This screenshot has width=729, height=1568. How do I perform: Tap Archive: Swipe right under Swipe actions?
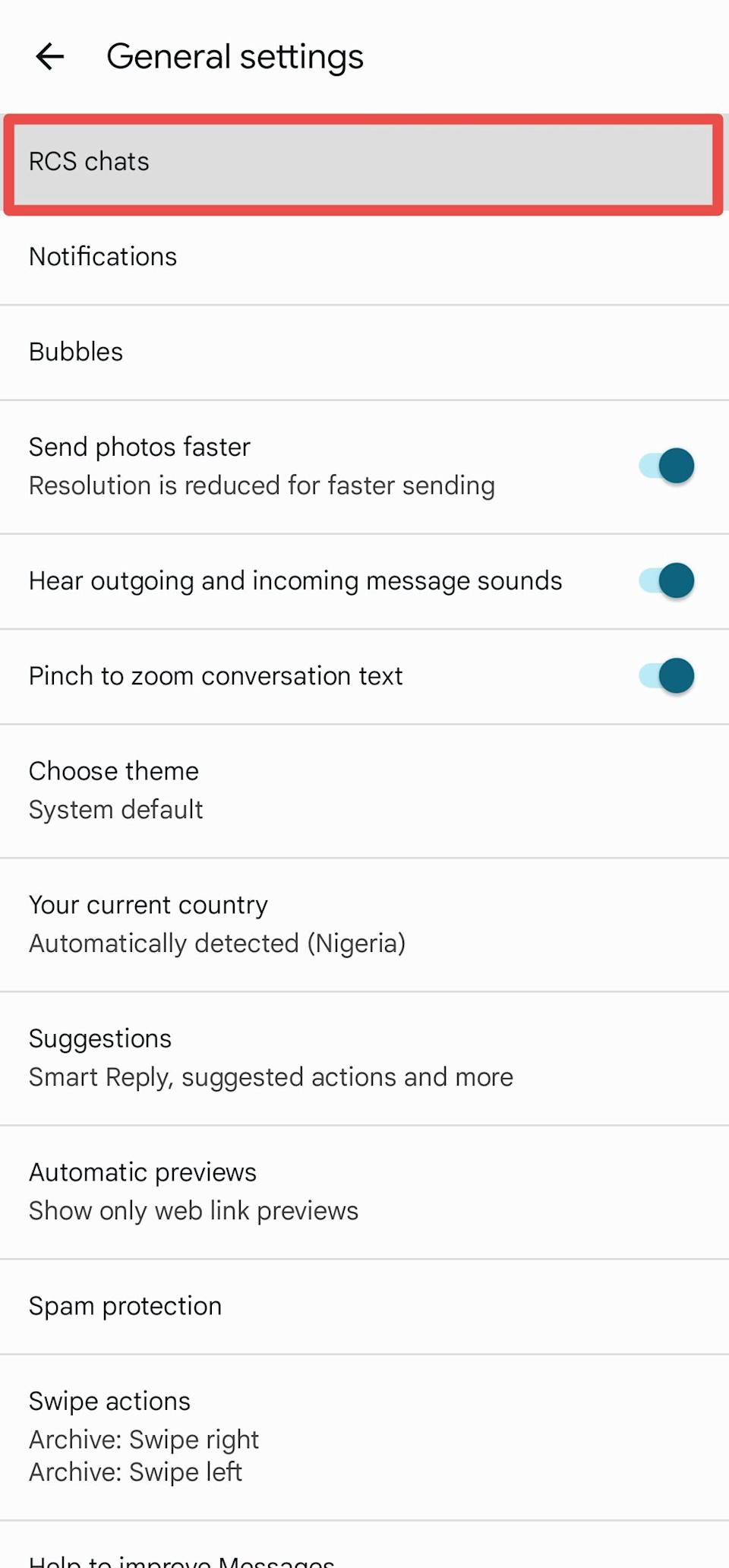click(x=144, y=1439)
